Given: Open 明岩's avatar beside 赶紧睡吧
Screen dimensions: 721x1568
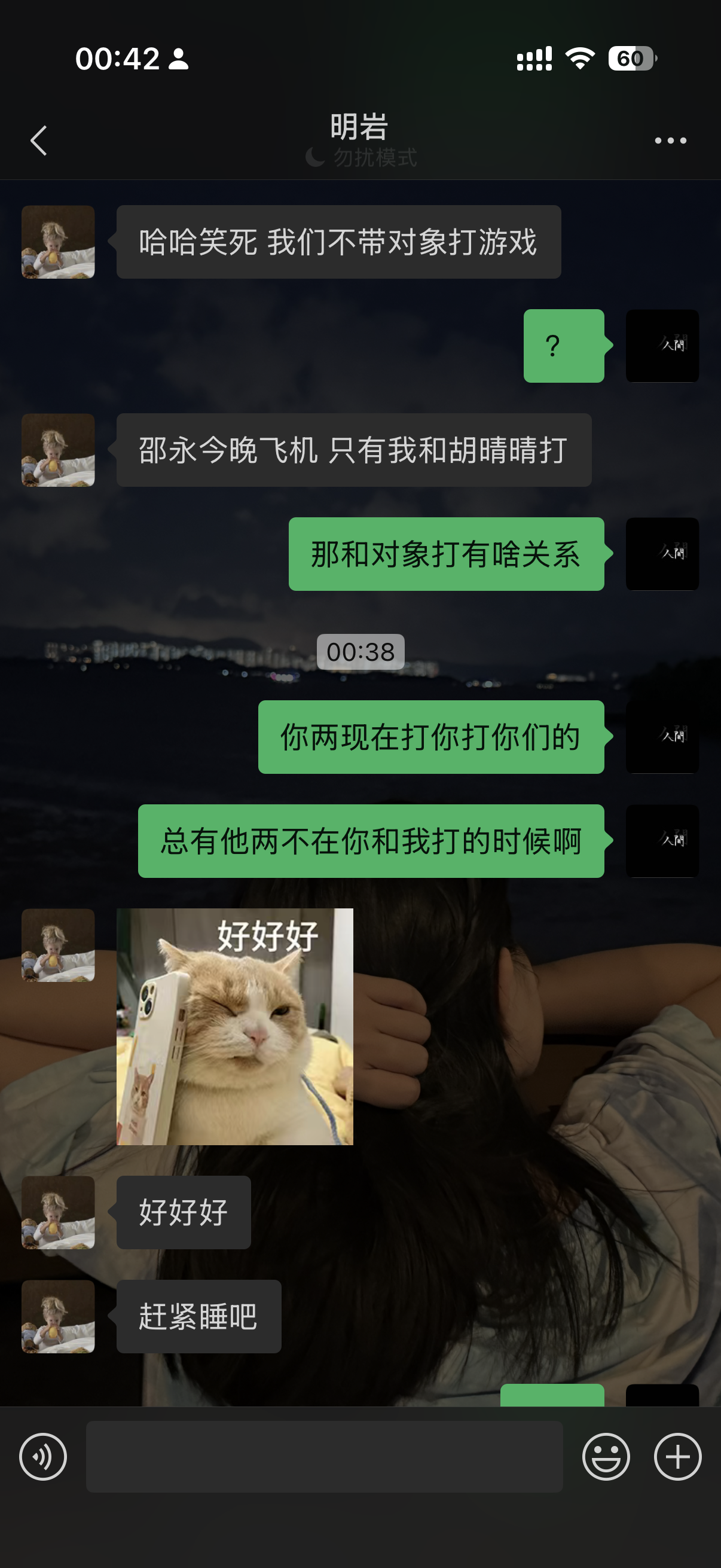Looking at the screenshot, I should coord(59,1317).
